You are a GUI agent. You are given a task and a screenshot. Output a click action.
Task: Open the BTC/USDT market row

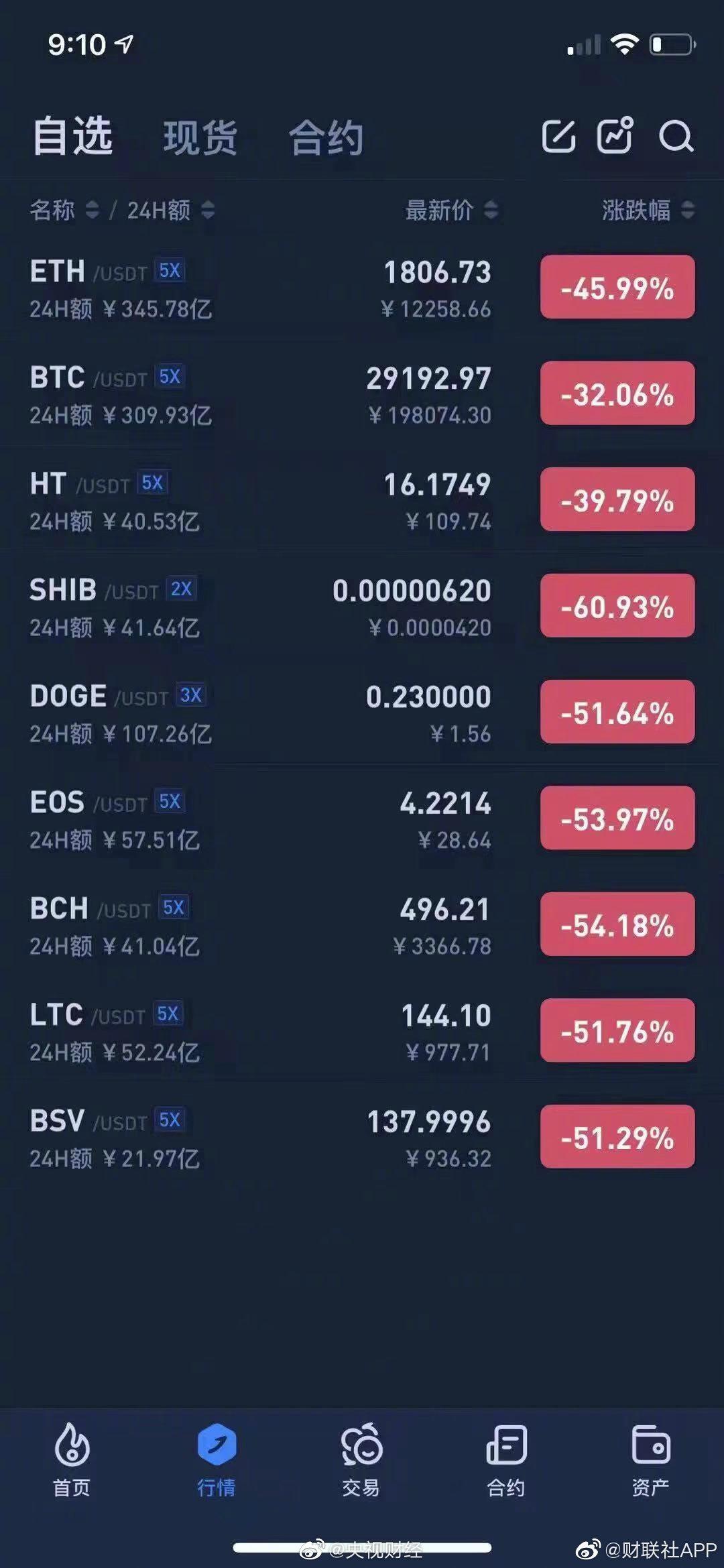[268, 394]
